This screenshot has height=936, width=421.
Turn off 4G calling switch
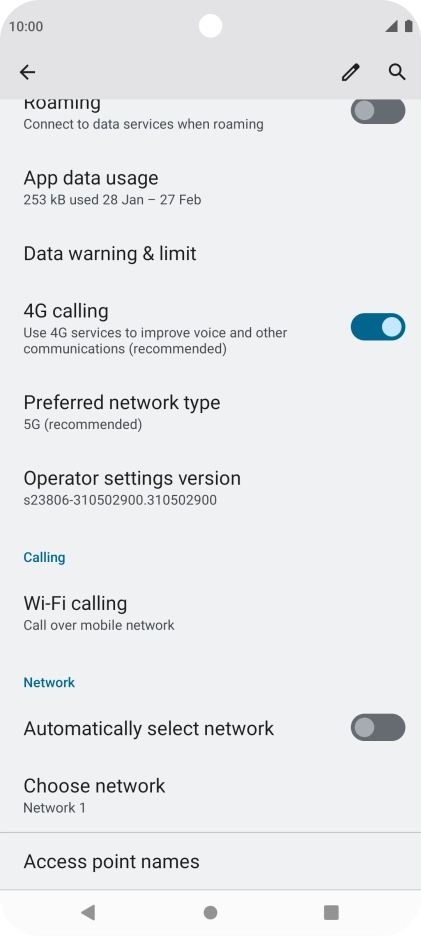tap(377, 327)
